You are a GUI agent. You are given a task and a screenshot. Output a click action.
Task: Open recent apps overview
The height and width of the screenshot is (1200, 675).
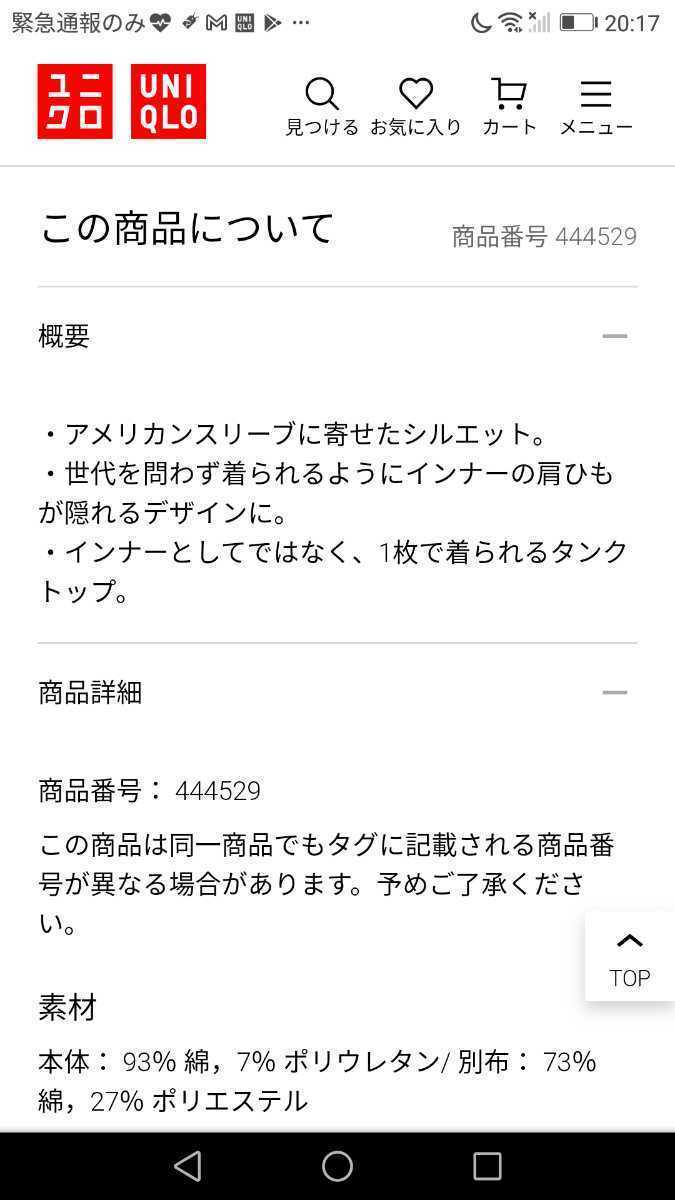487,1166
